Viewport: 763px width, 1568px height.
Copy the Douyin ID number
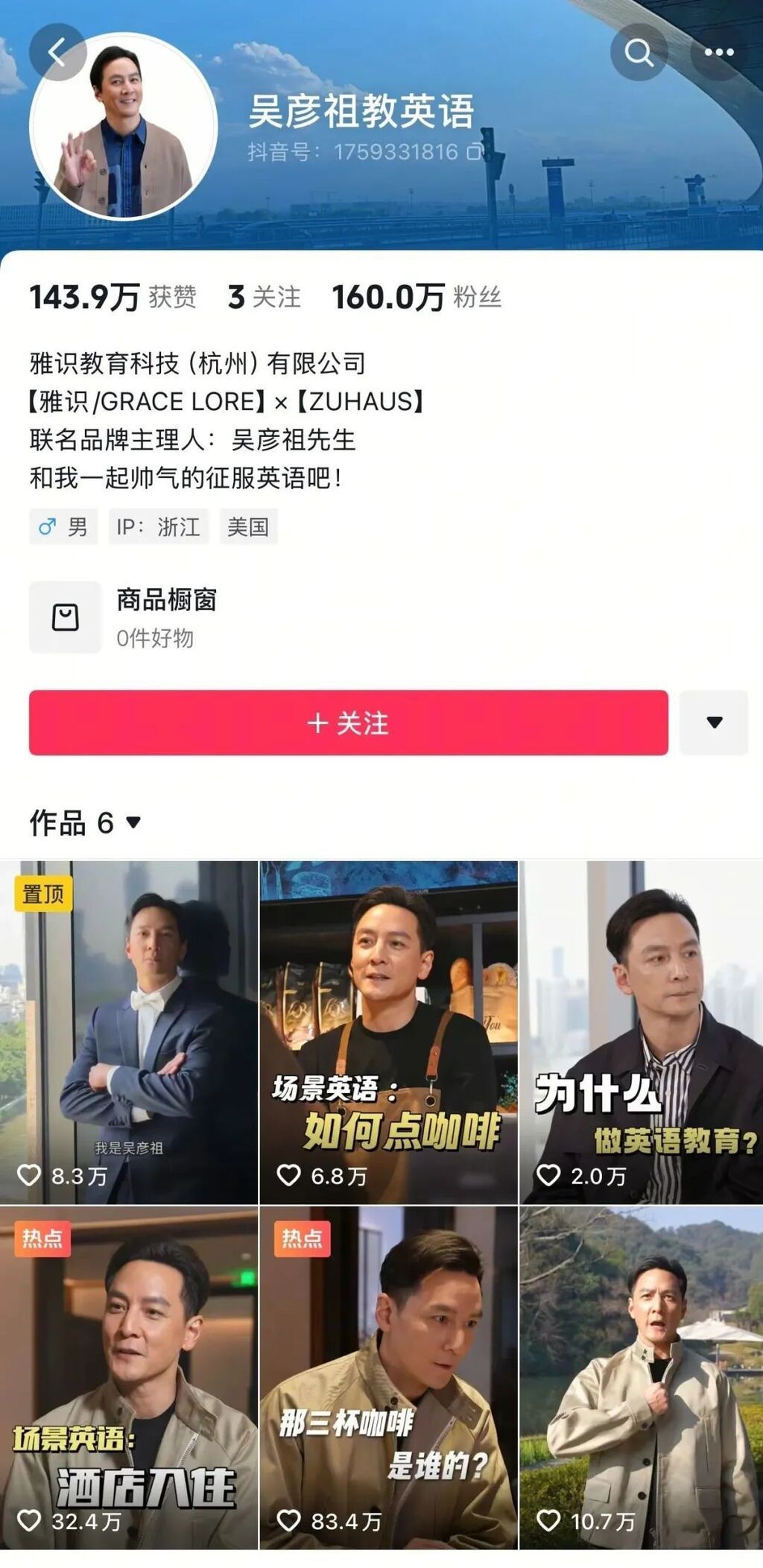coord(475,152)
